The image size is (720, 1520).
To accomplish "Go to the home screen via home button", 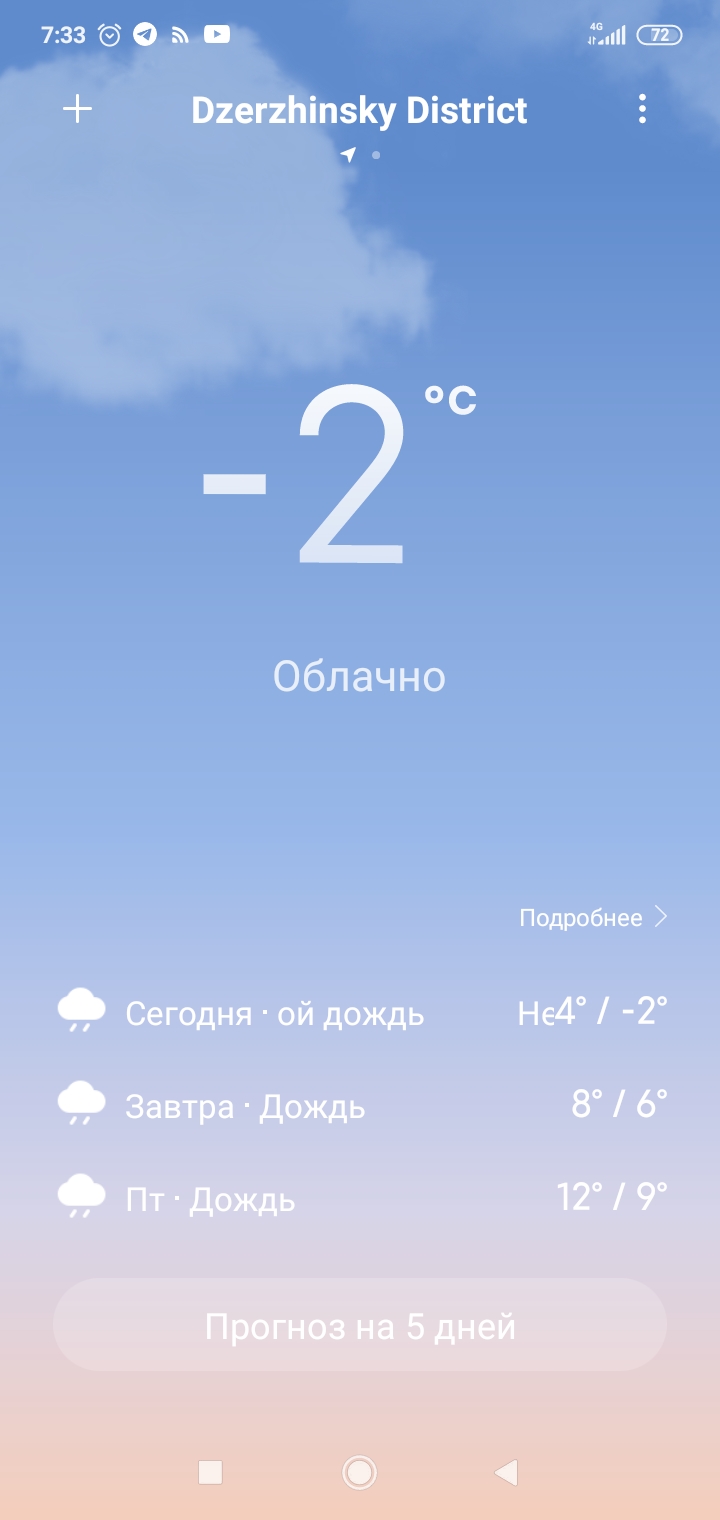I will click(x=359, y=1472).
